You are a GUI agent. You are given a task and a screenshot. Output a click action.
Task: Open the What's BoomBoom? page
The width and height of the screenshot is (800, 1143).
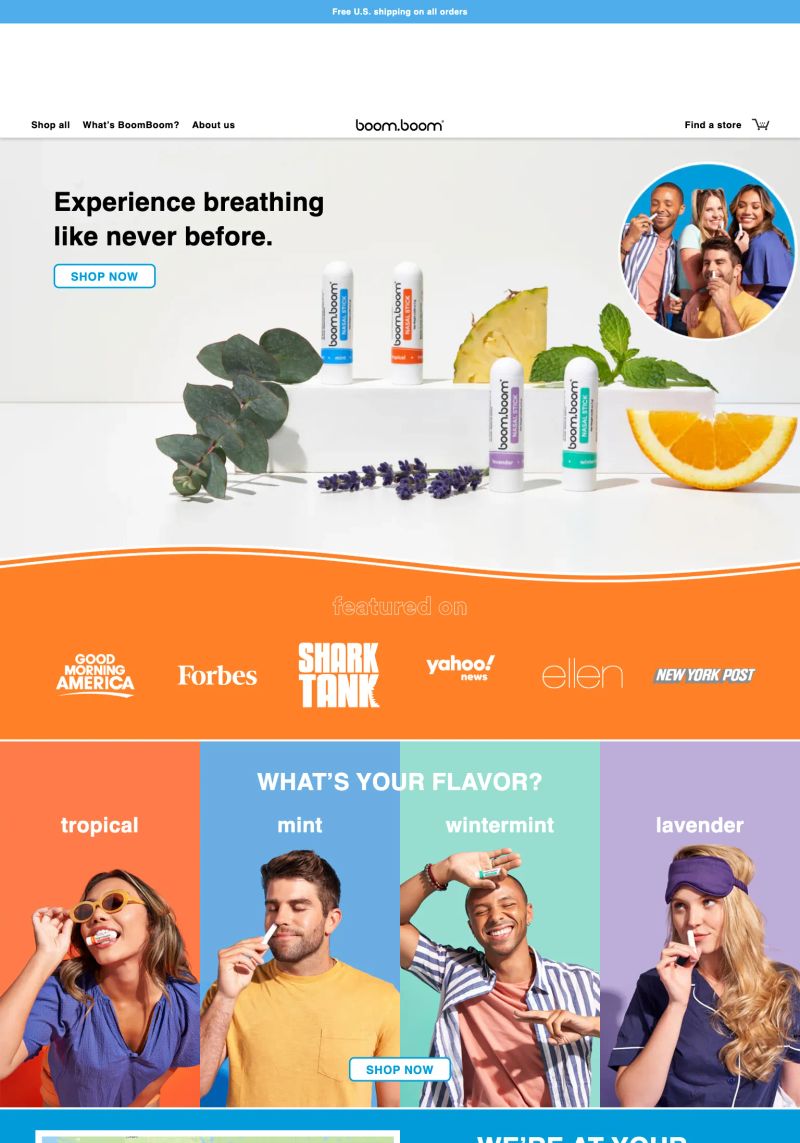[131, 125]
